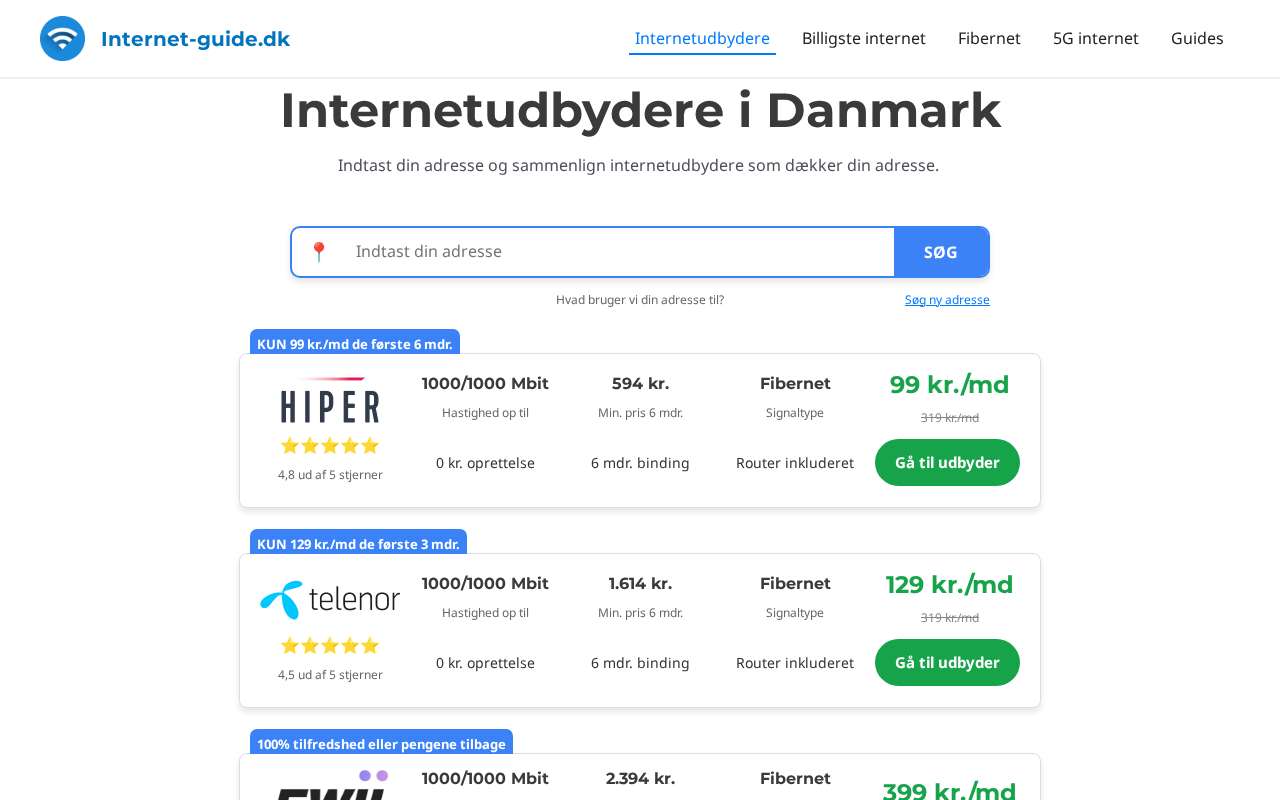
Task: Go to Billigste internet page
Action: (864, 38)
